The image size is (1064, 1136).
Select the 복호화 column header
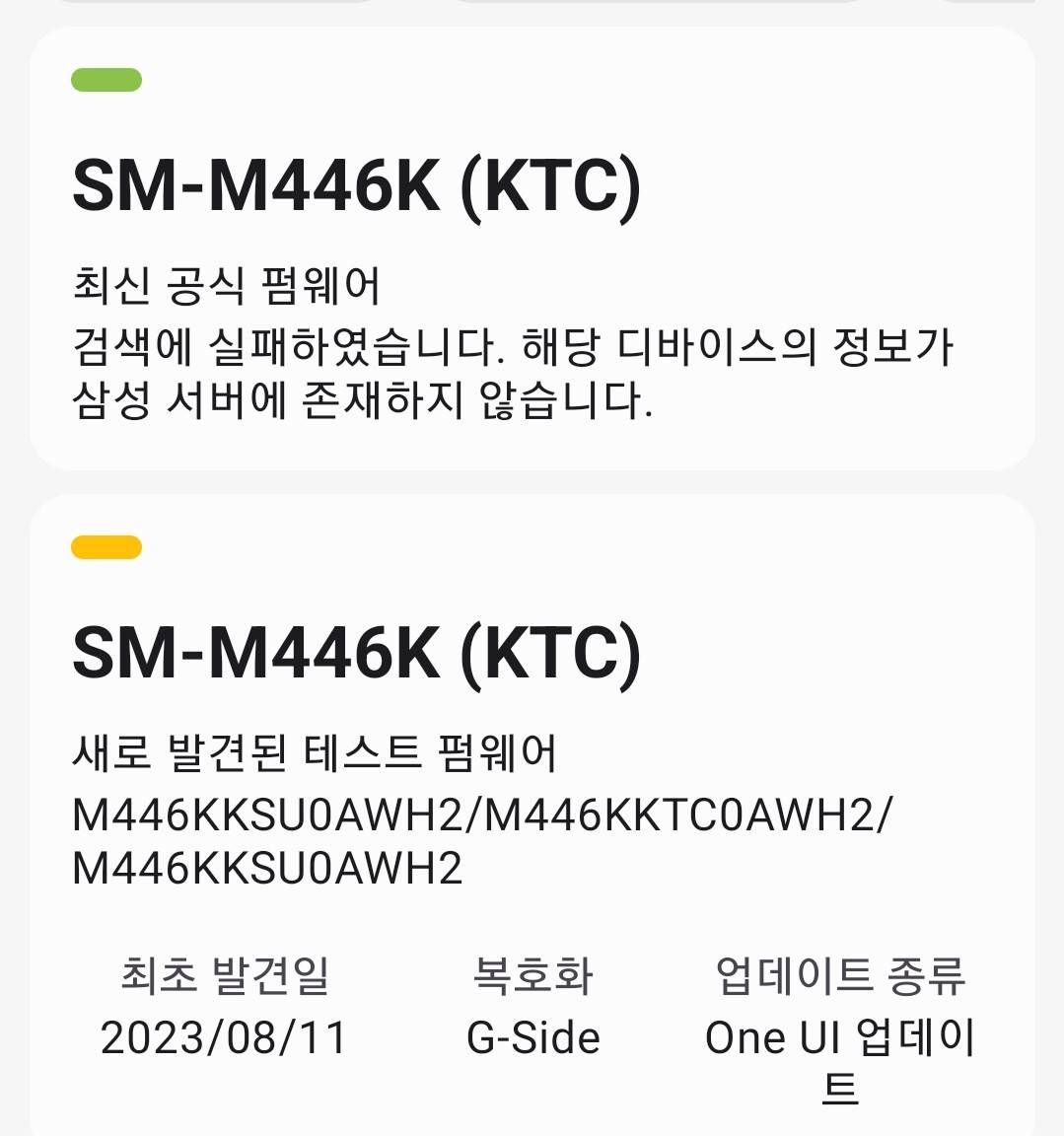pos(532,974)
